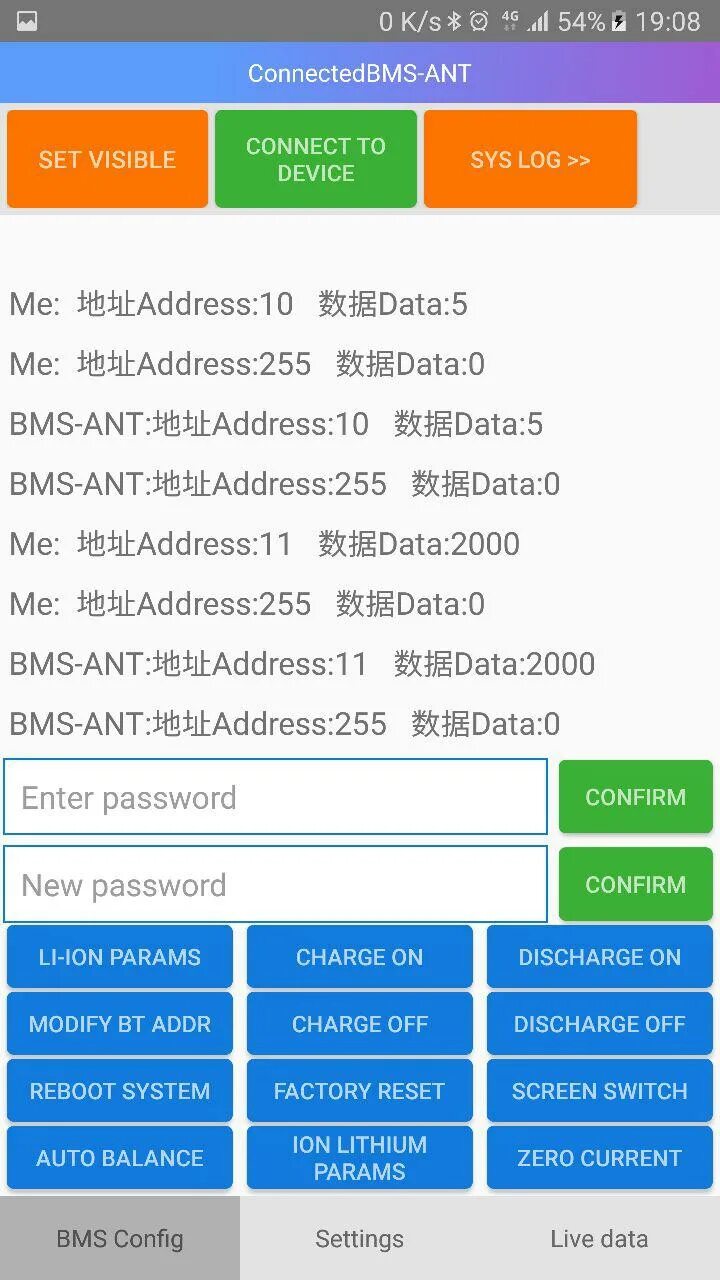Focus the Enter password field
720x1280 pixels.
(275, 797)
